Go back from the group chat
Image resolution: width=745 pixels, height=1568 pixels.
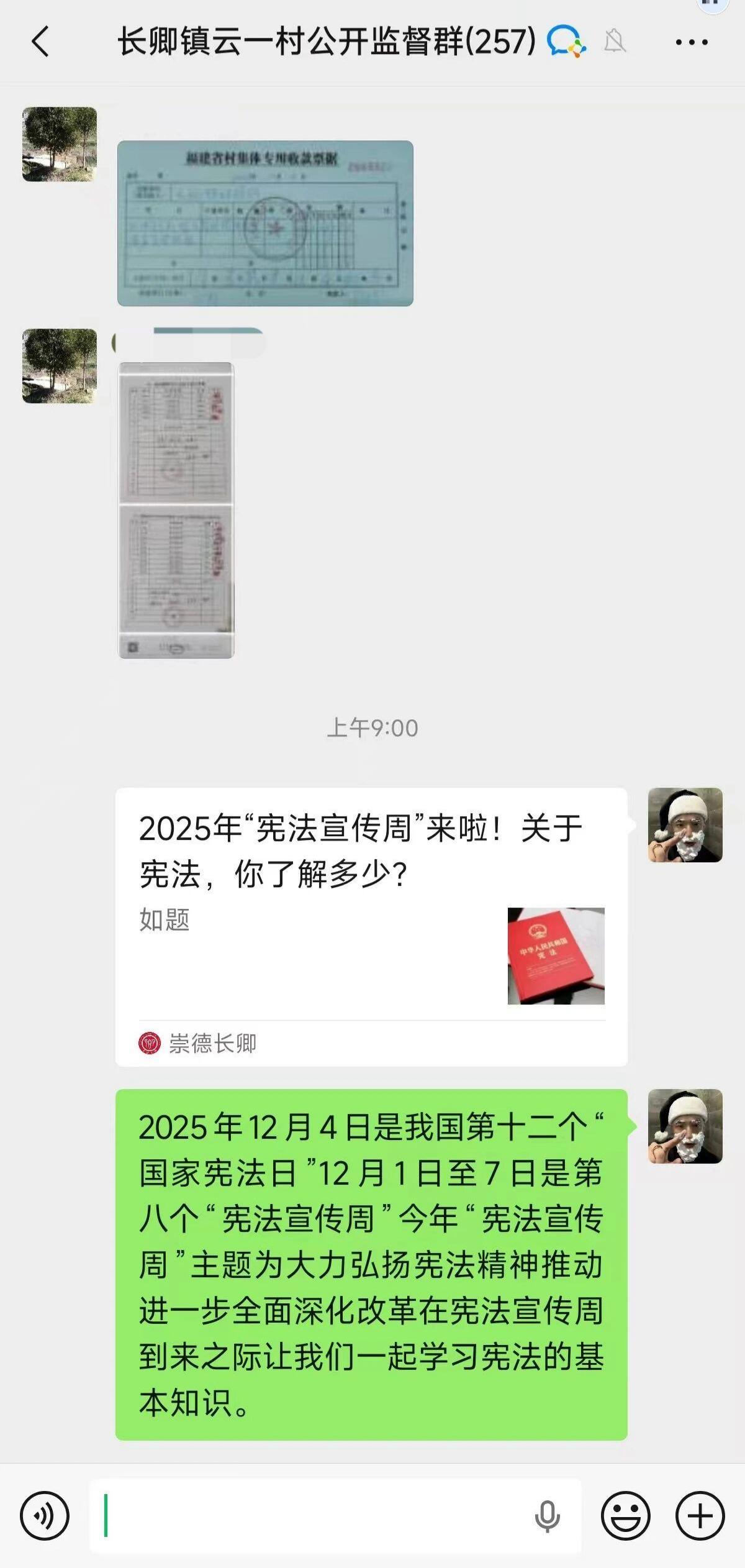point(40,42)
